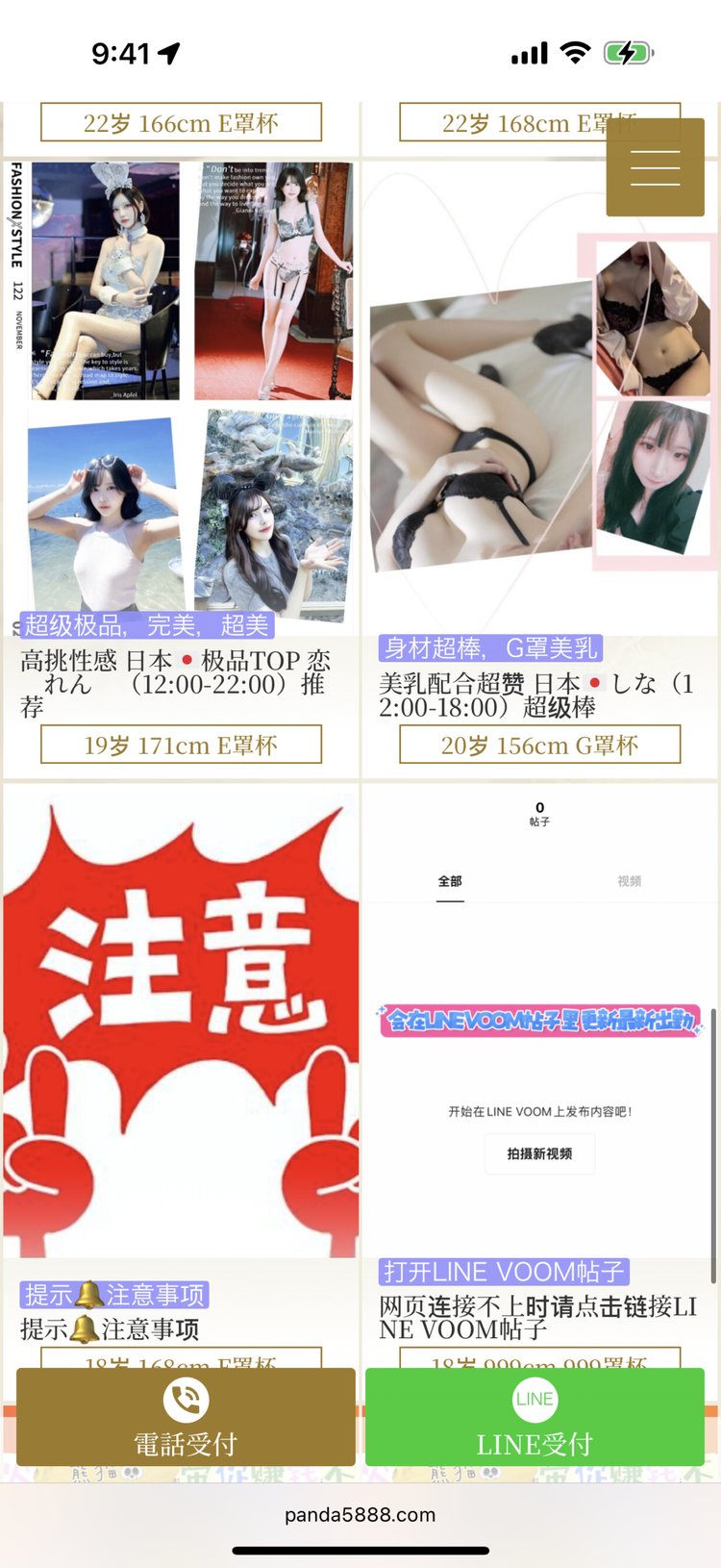Open the 注意 notice card
Image resolution: width=721 pixels, height=1568 pixels.
[x=181, y=1020]
